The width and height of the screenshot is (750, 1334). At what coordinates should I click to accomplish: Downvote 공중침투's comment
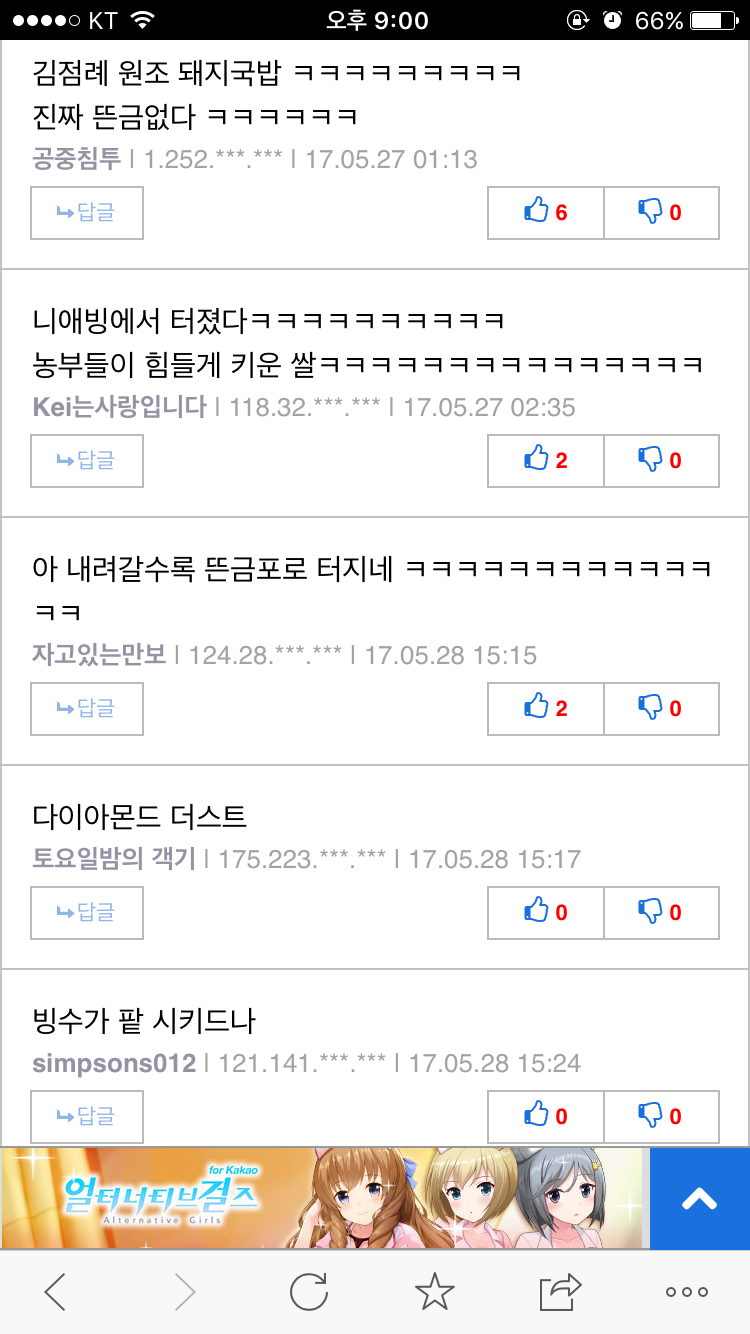point(662,213)
